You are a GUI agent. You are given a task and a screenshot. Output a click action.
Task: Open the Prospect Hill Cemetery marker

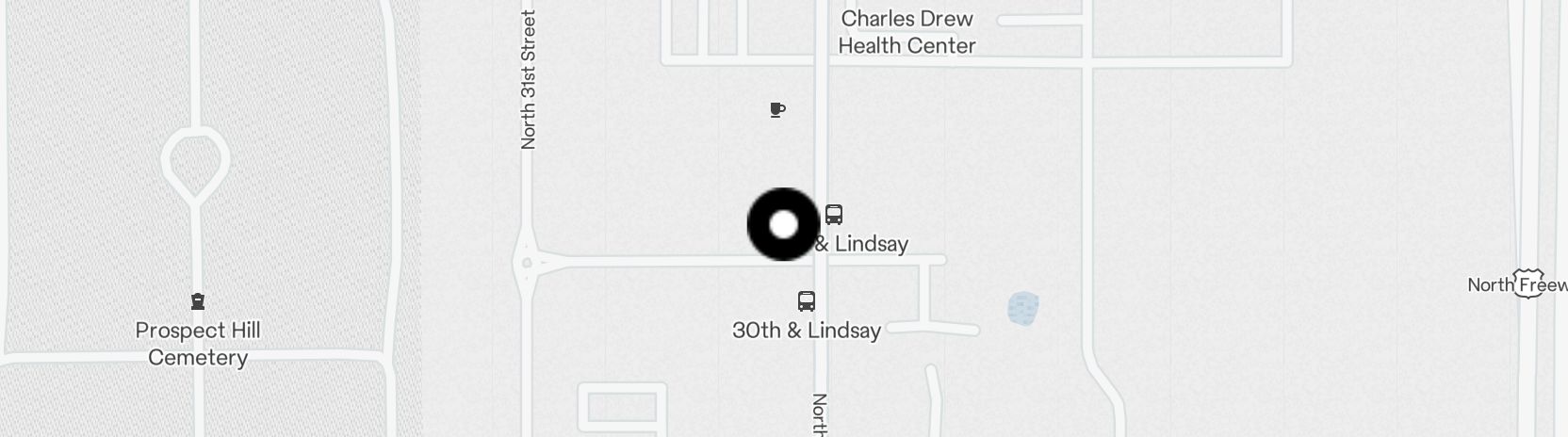pyautogui.click(x=198, y=302)
